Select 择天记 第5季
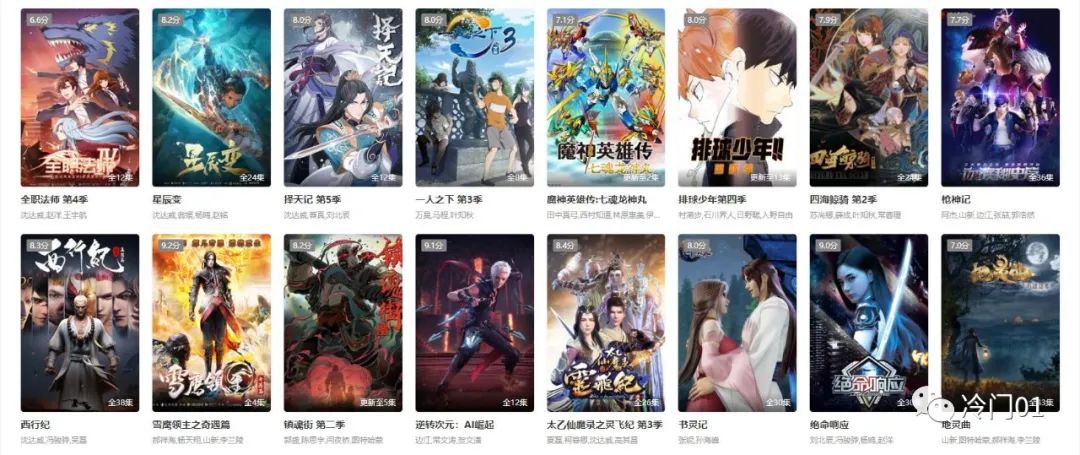 342,98
